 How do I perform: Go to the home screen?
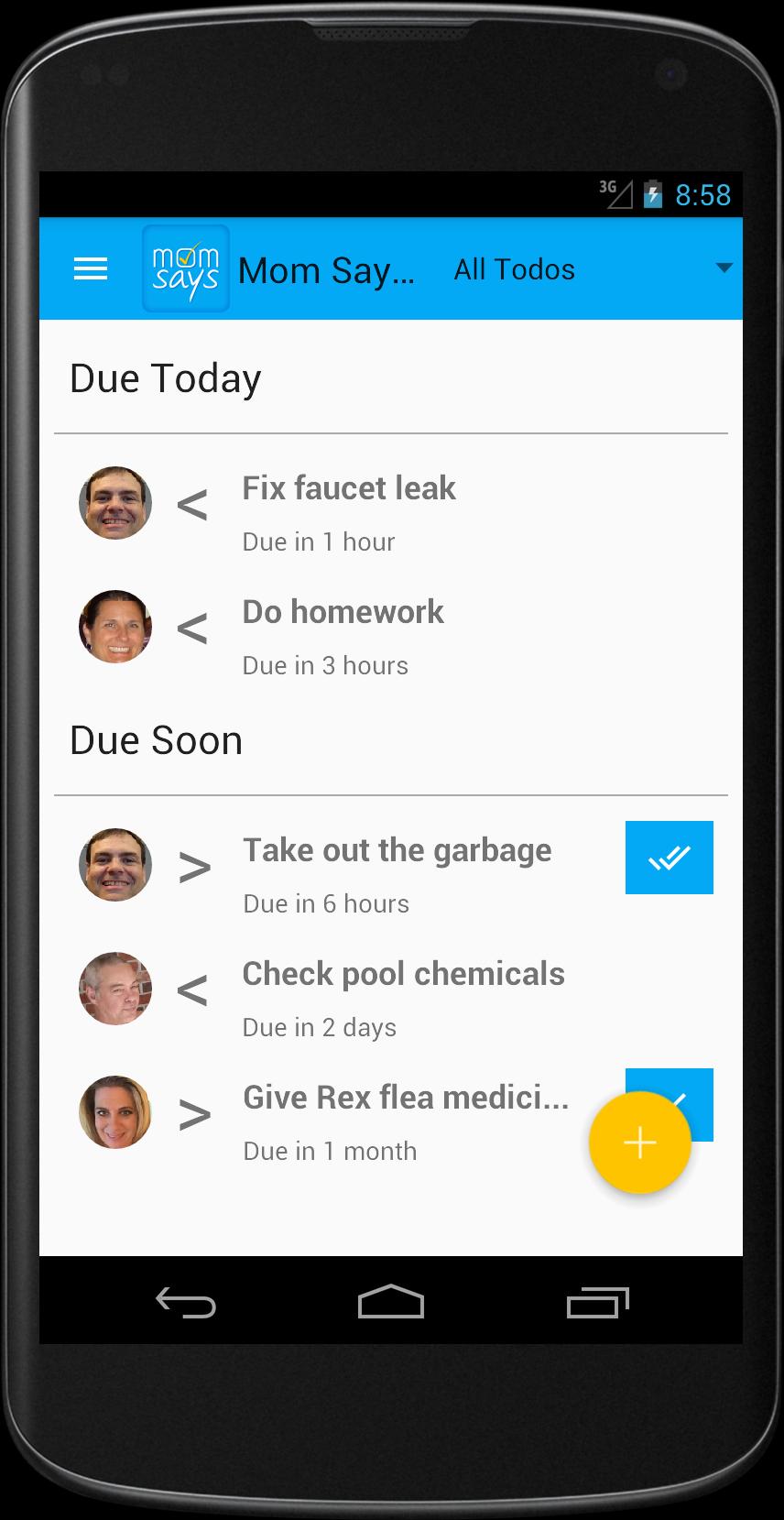391,1302
